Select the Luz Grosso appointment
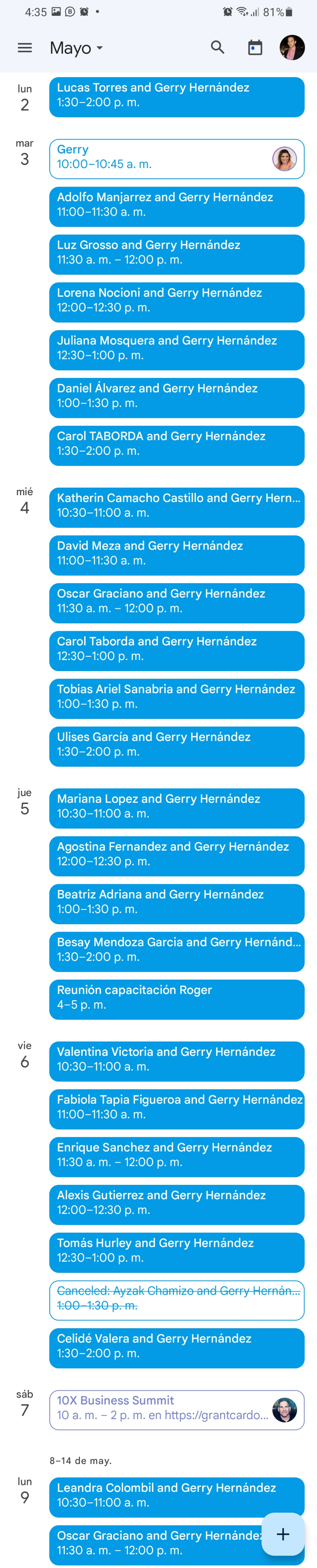The height and width of the screenshot is (1568, 317). point(177,254)
